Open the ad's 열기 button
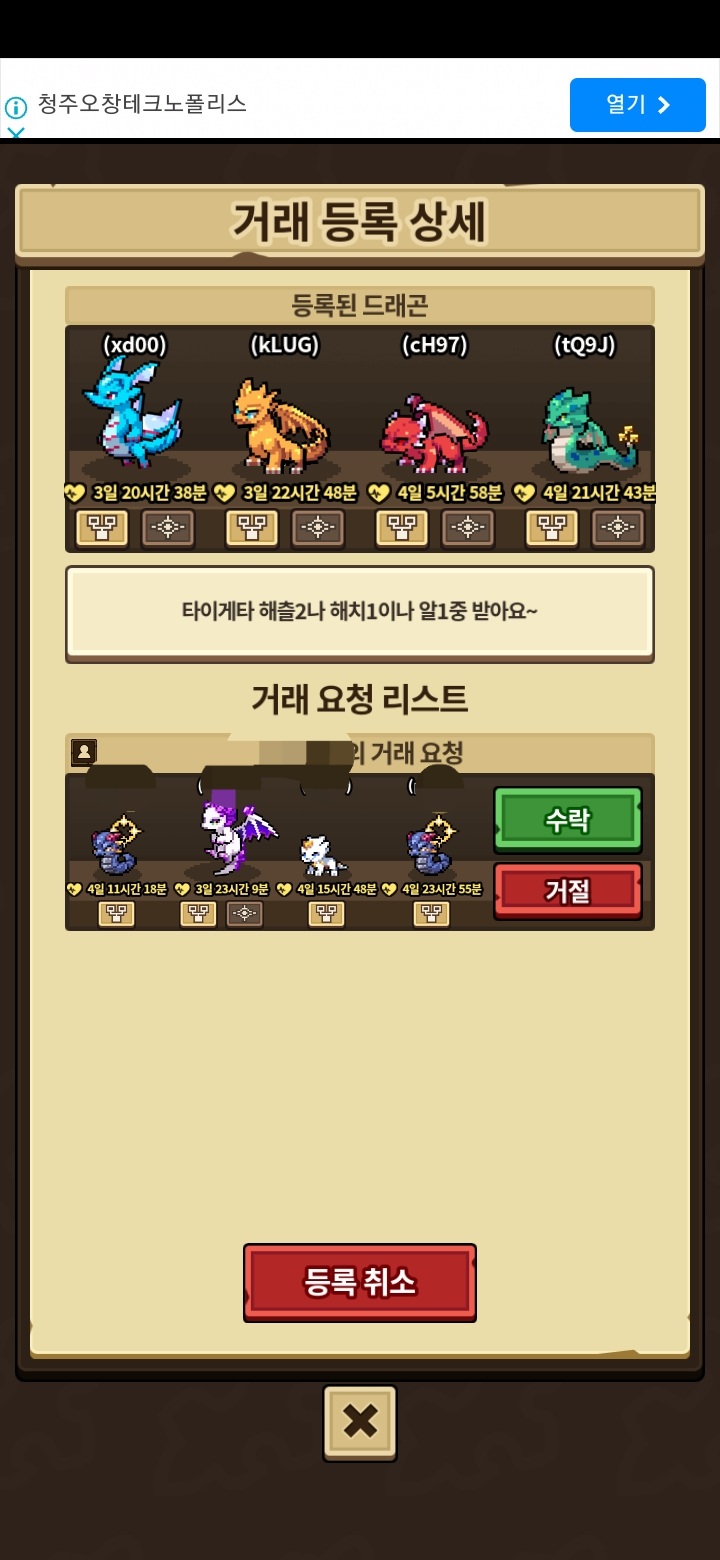Screen dimensions: 720x1560 637,105
